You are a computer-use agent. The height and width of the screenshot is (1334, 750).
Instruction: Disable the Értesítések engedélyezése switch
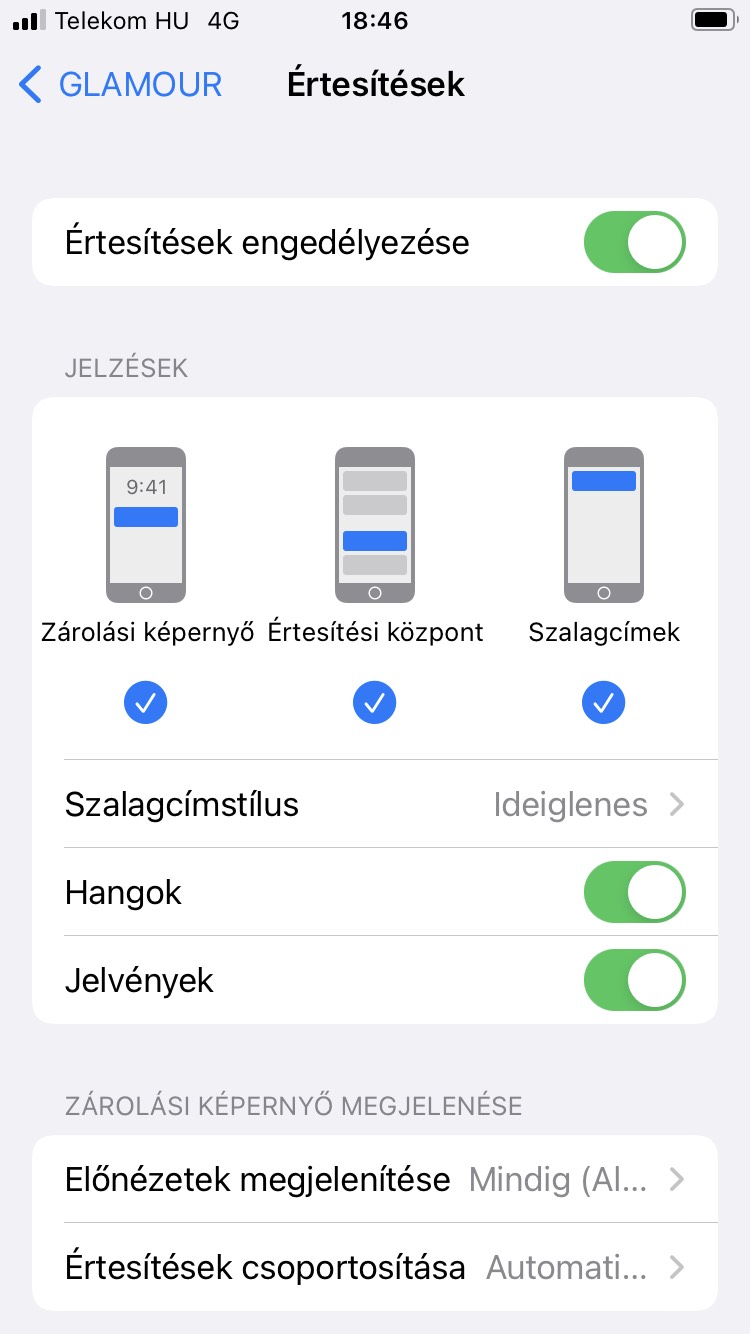click(x=634, y=242)
